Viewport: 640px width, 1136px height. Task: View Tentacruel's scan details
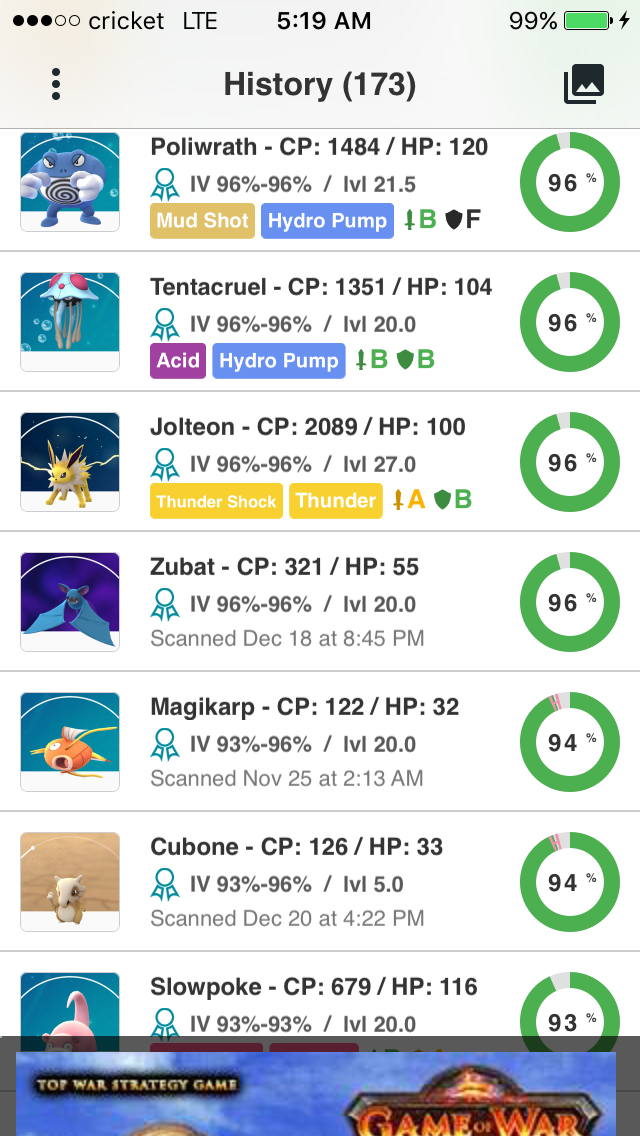coord(320,322)
